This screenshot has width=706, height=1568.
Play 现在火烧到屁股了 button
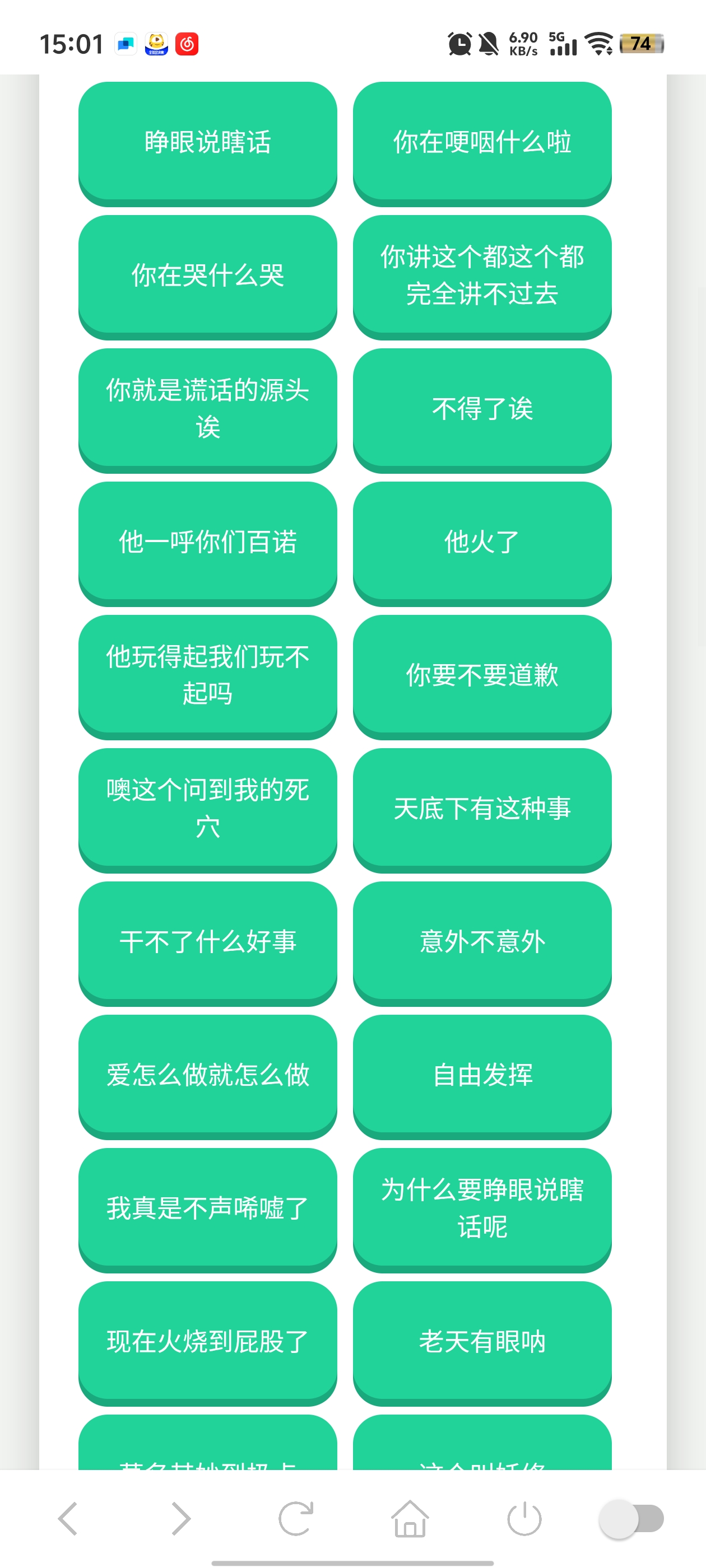click(207, 1342)
